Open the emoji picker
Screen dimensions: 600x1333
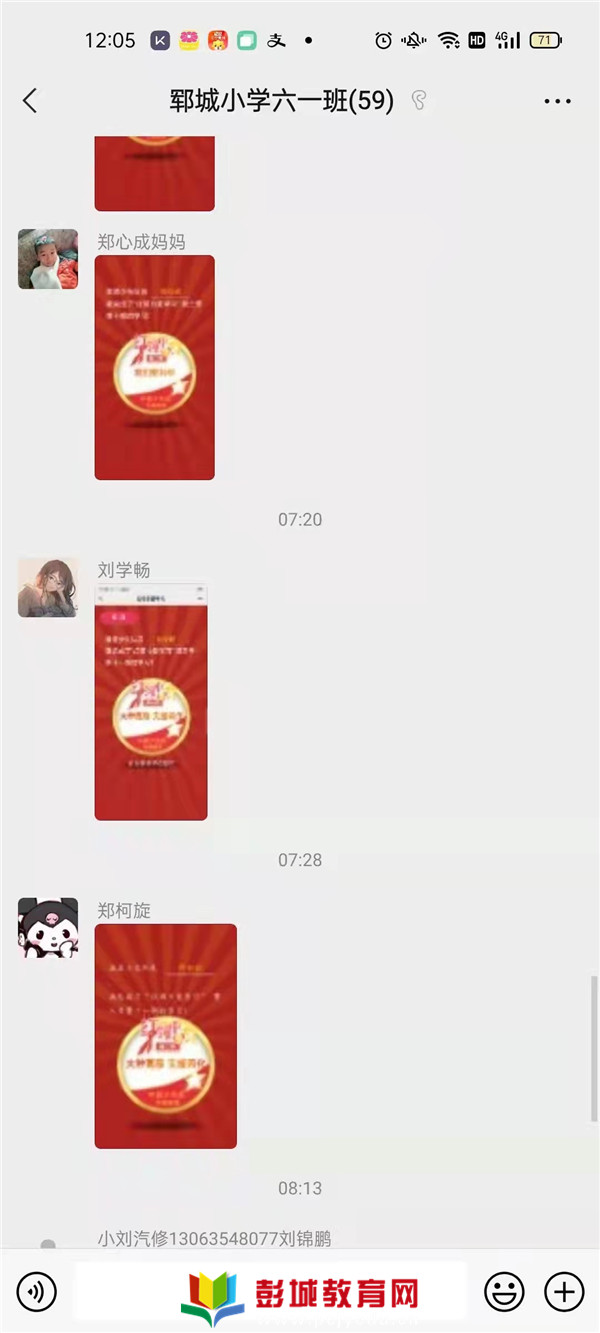coord(504,1292)
